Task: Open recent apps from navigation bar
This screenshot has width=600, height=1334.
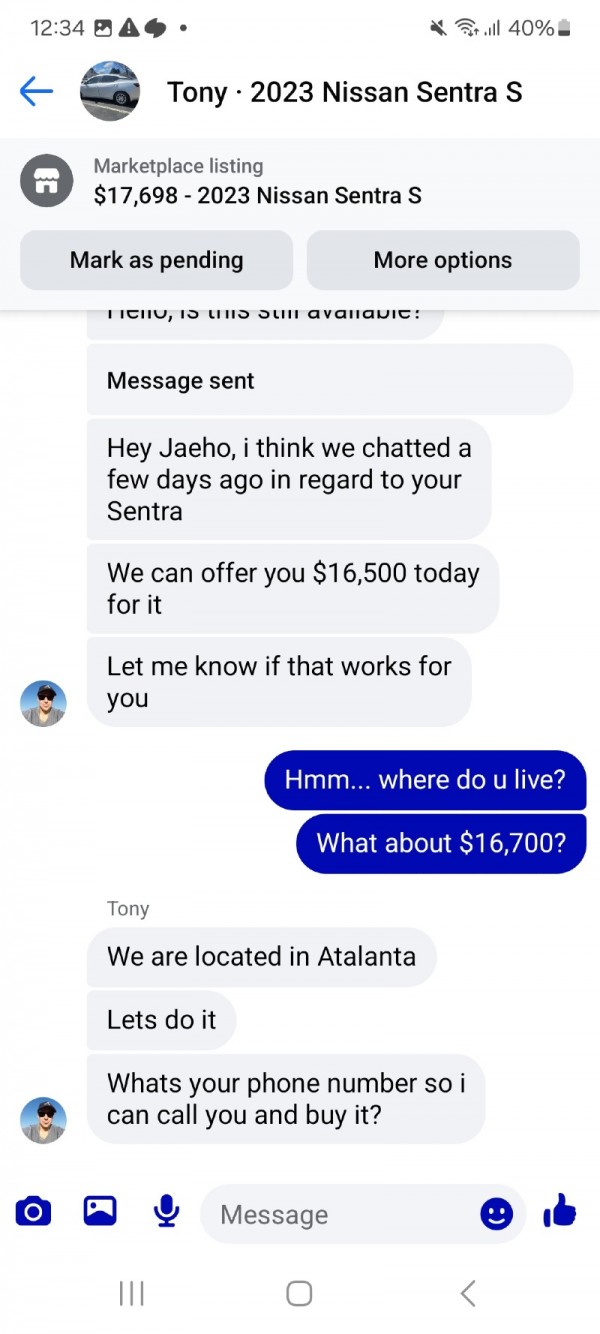Action: 132,1293
